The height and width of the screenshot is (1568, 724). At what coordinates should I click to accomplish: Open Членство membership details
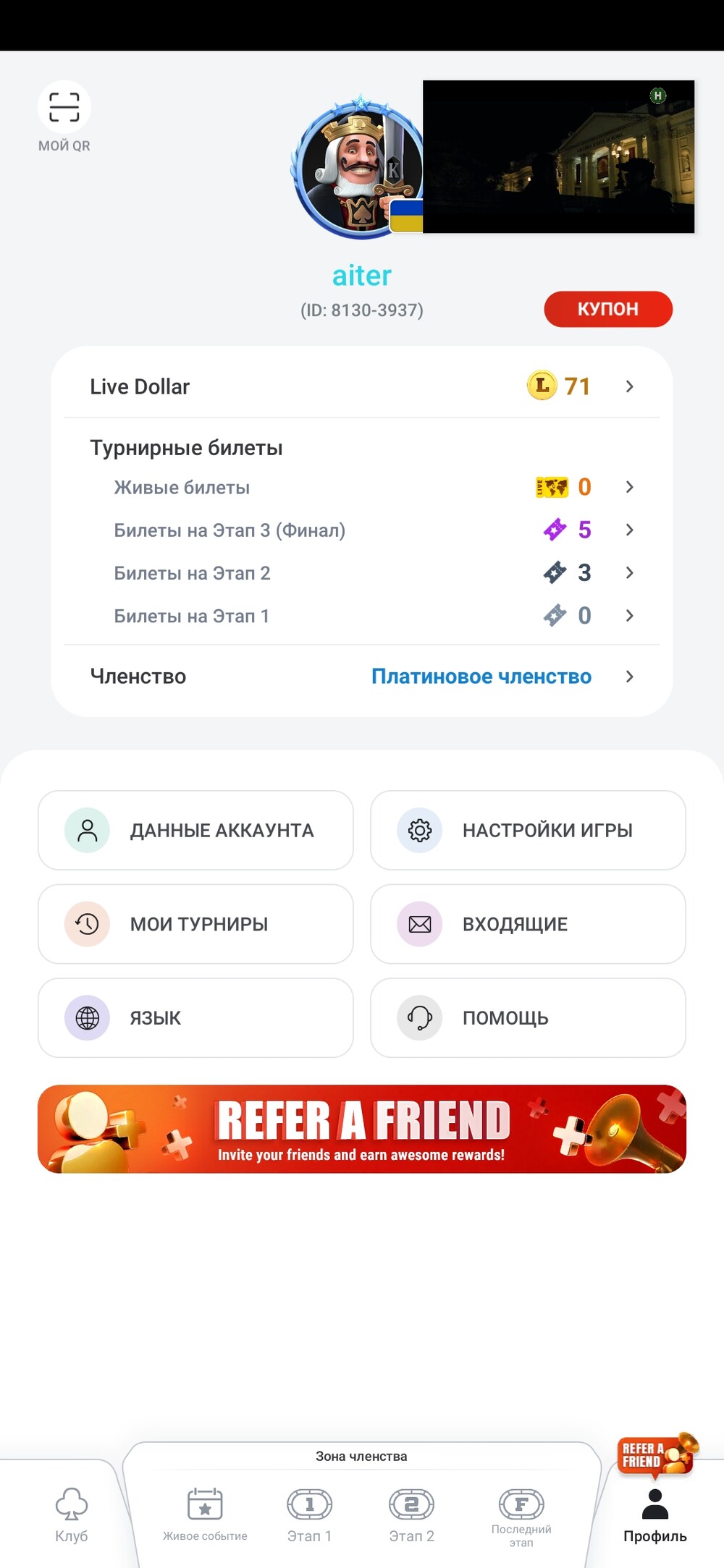pos(361,677)
